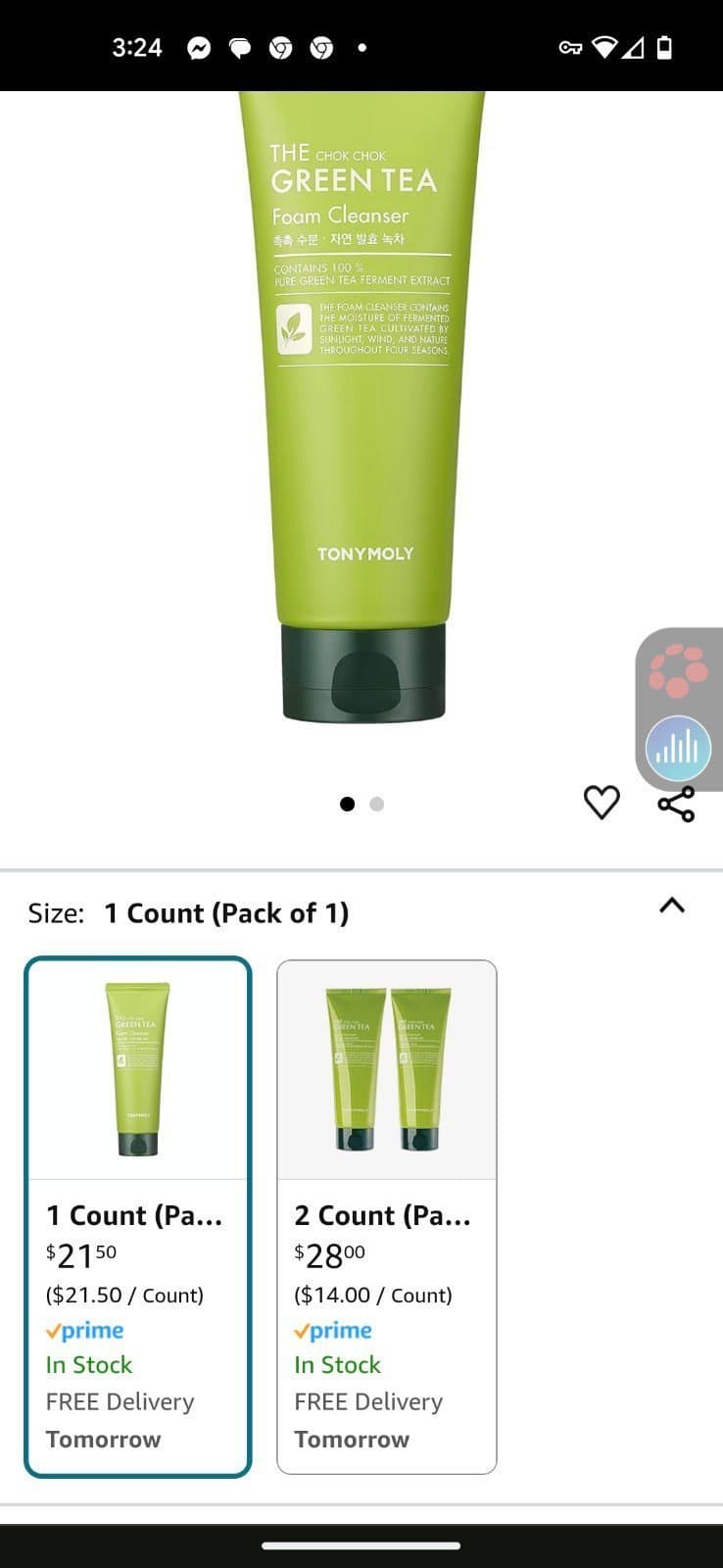Collapse the Size section with the chevron
Screen dimensions: 723x1568
(670, 907)
